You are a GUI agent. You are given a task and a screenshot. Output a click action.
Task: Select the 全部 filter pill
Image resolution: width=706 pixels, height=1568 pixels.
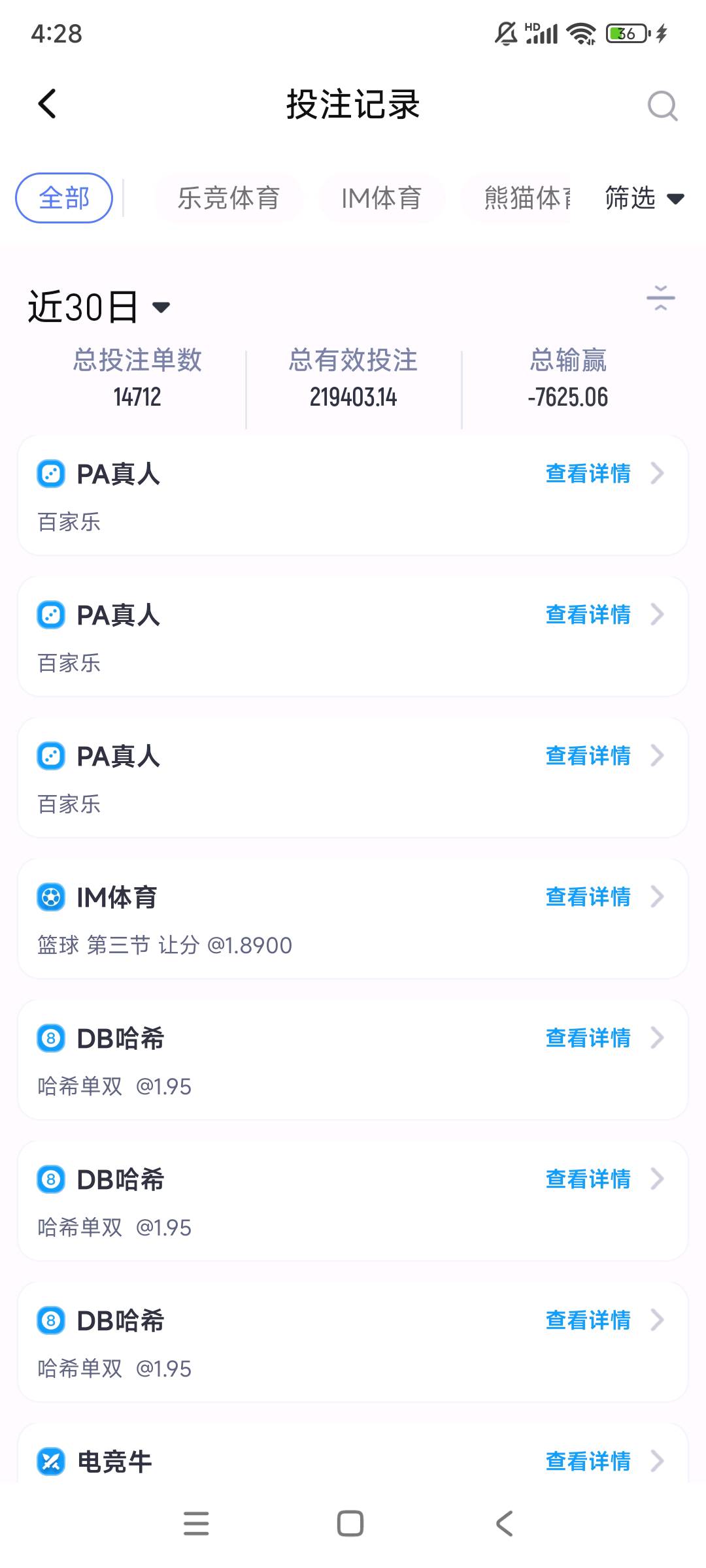click(63, 199)
